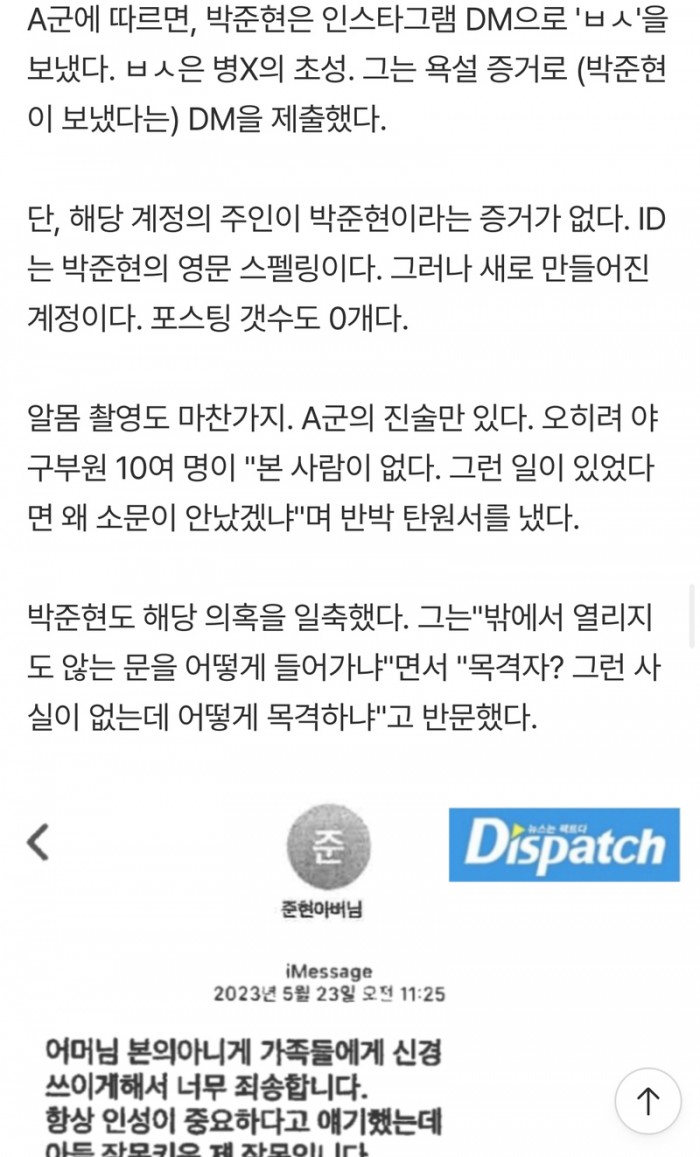The height and width of the screenshot is (1157, 700).
Task: Tap the scroll-to-top arrow button
Action: pyautogui.click(x=647, y=1102)
